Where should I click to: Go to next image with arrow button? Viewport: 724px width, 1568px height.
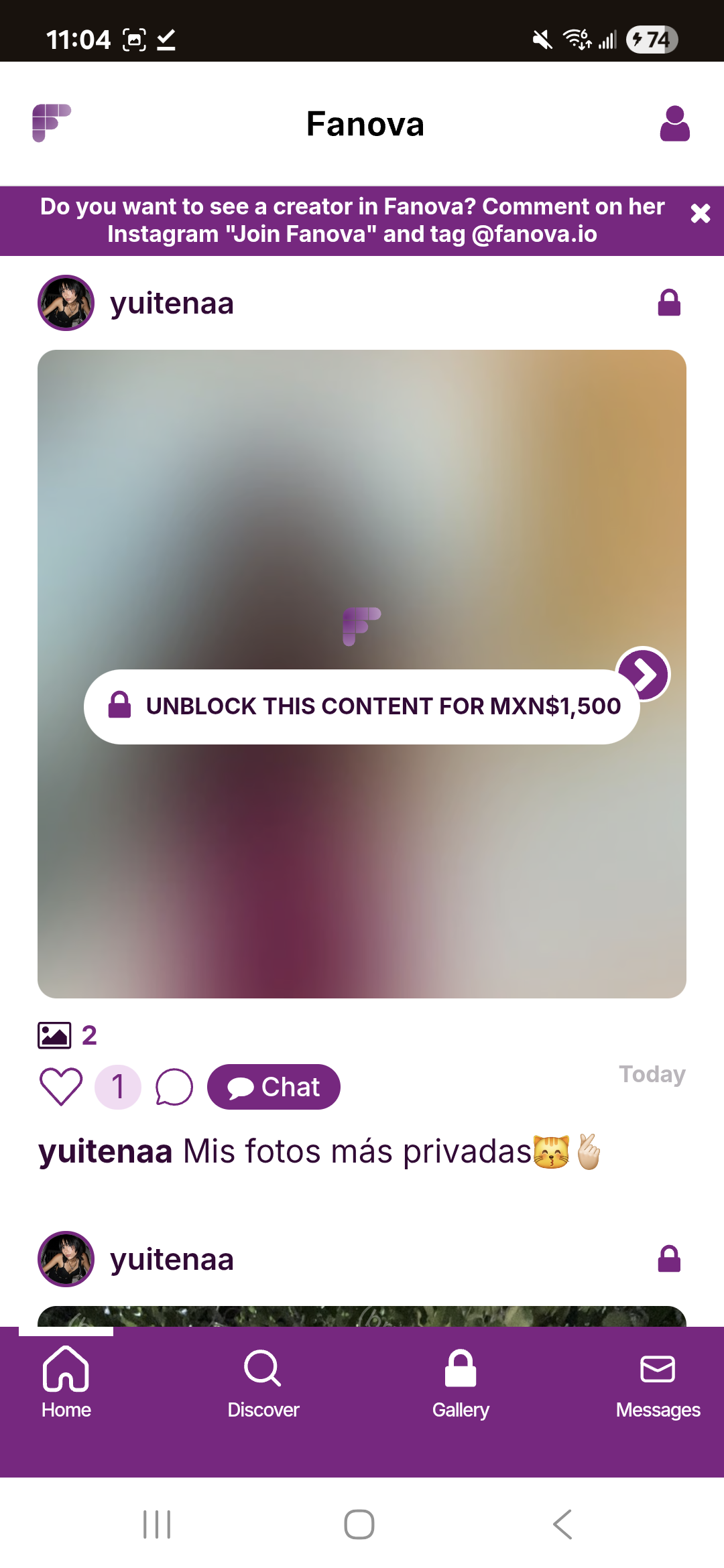click(644, 674)
